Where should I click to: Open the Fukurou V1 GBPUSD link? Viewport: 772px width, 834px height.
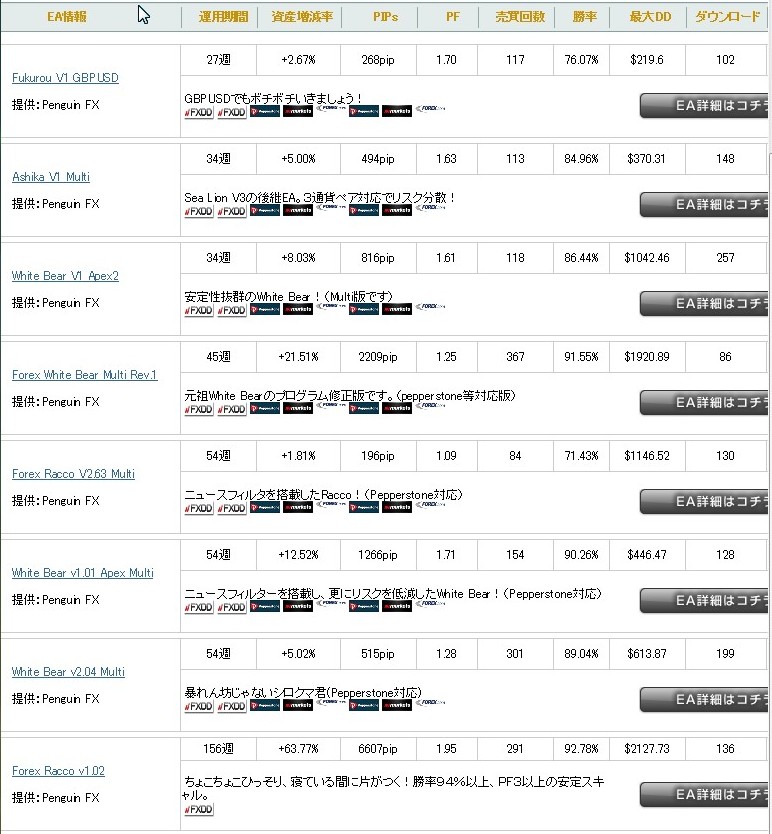click(65, 78)
